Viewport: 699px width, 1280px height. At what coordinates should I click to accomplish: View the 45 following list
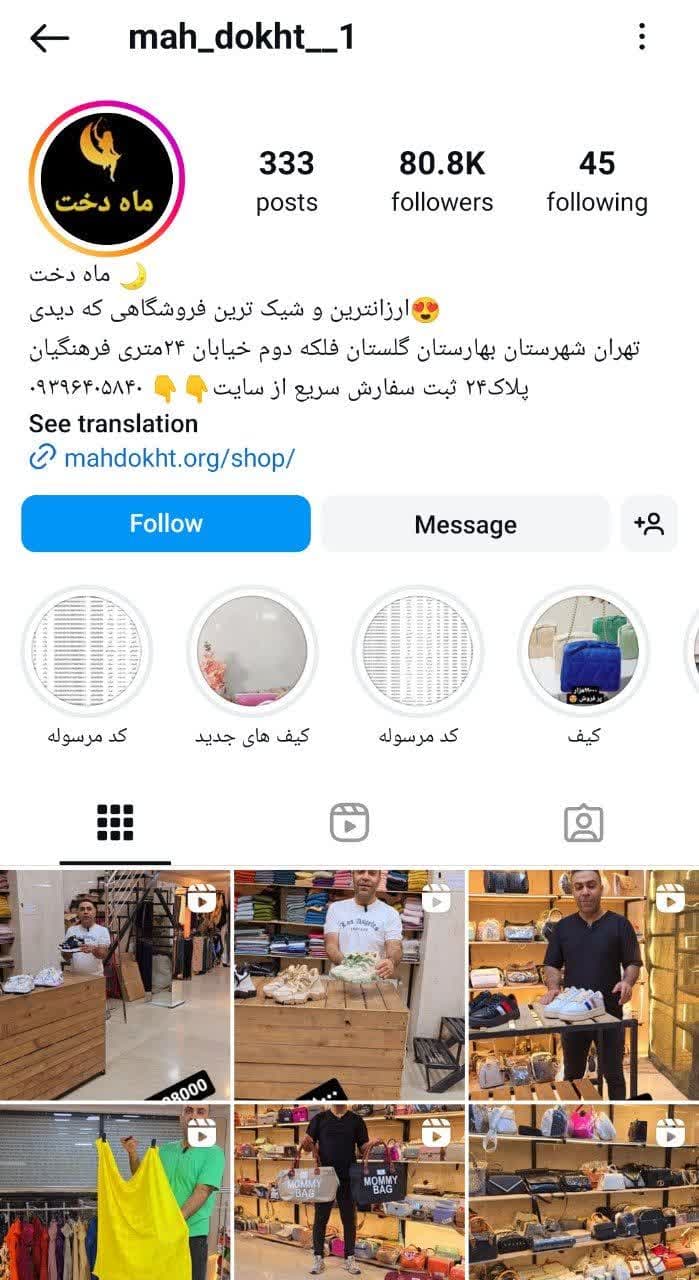click(x=596, y=181)
